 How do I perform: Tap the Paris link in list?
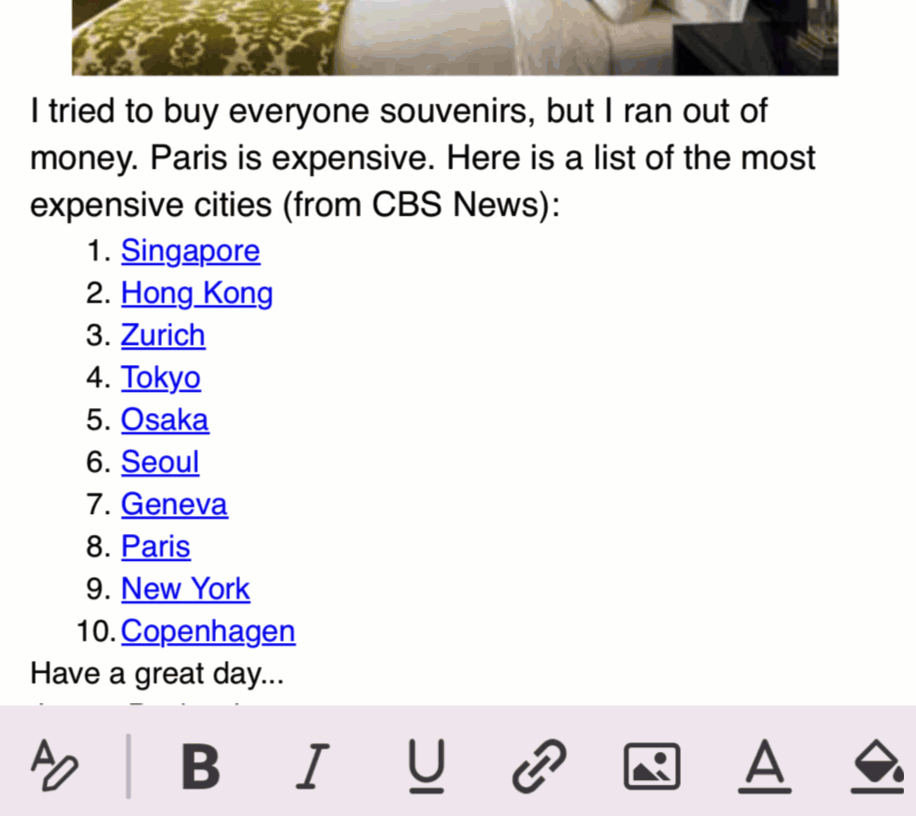coord(155,547)
